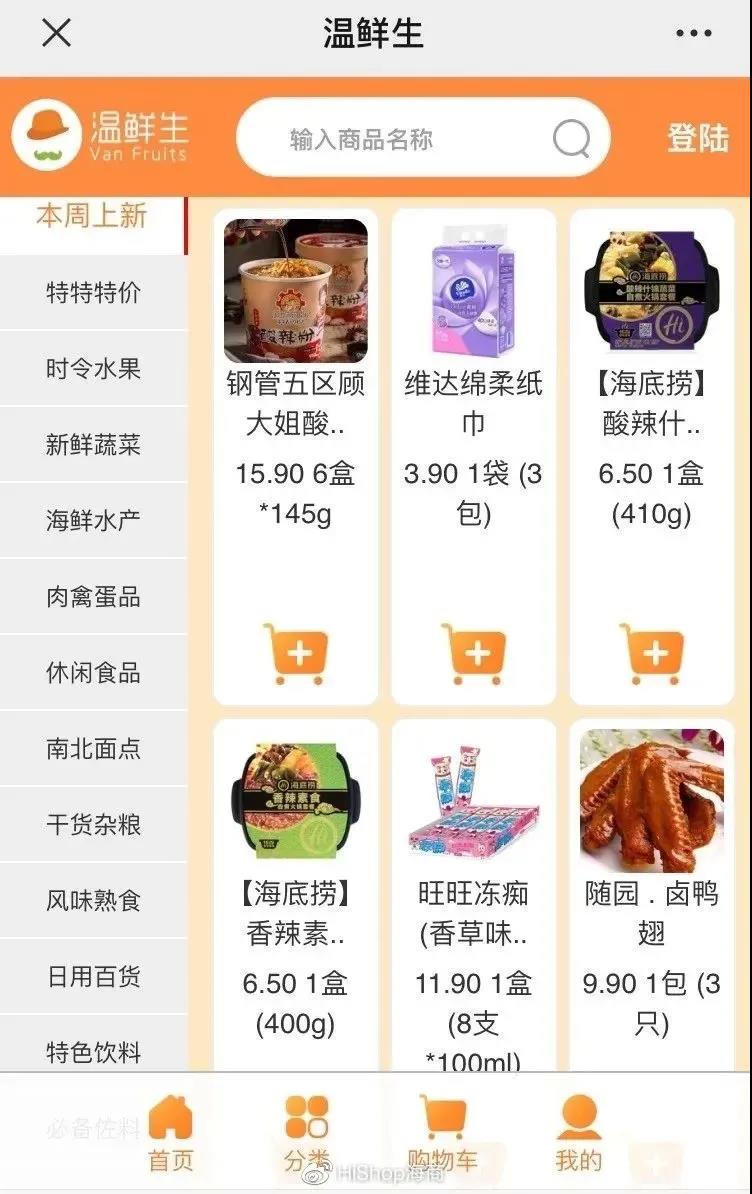Switch to the 我的 profile tab
The height and width of the screenshot is (1194, 752).
579,1133
